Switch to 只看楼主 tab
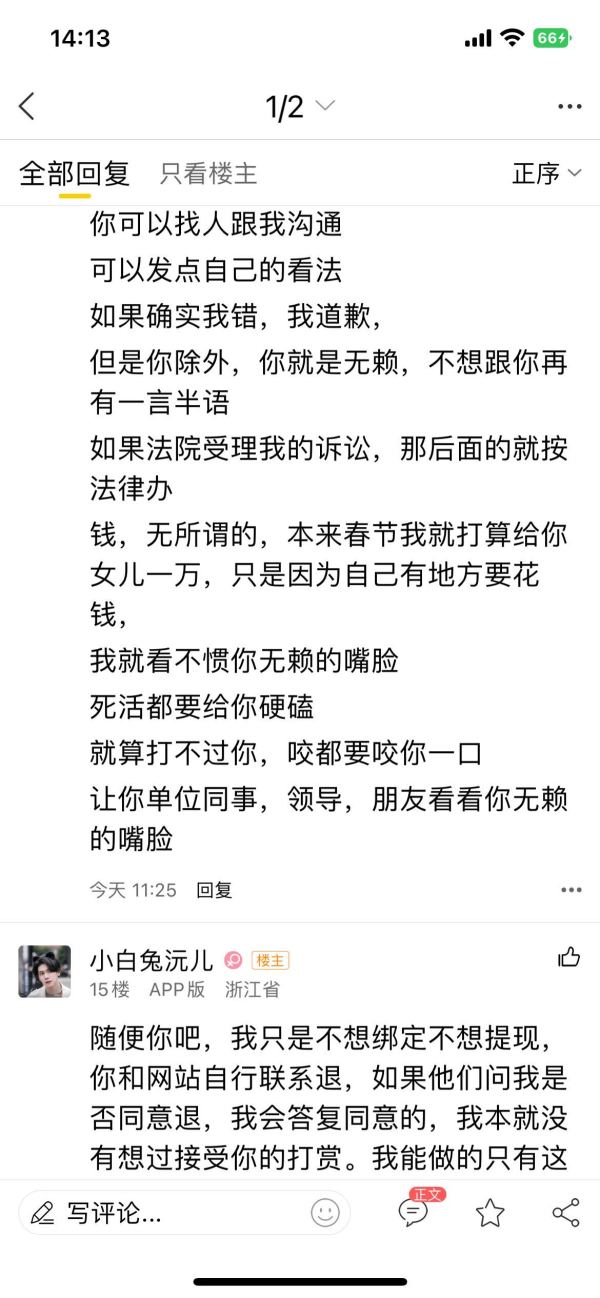 (x=208, y=173)
